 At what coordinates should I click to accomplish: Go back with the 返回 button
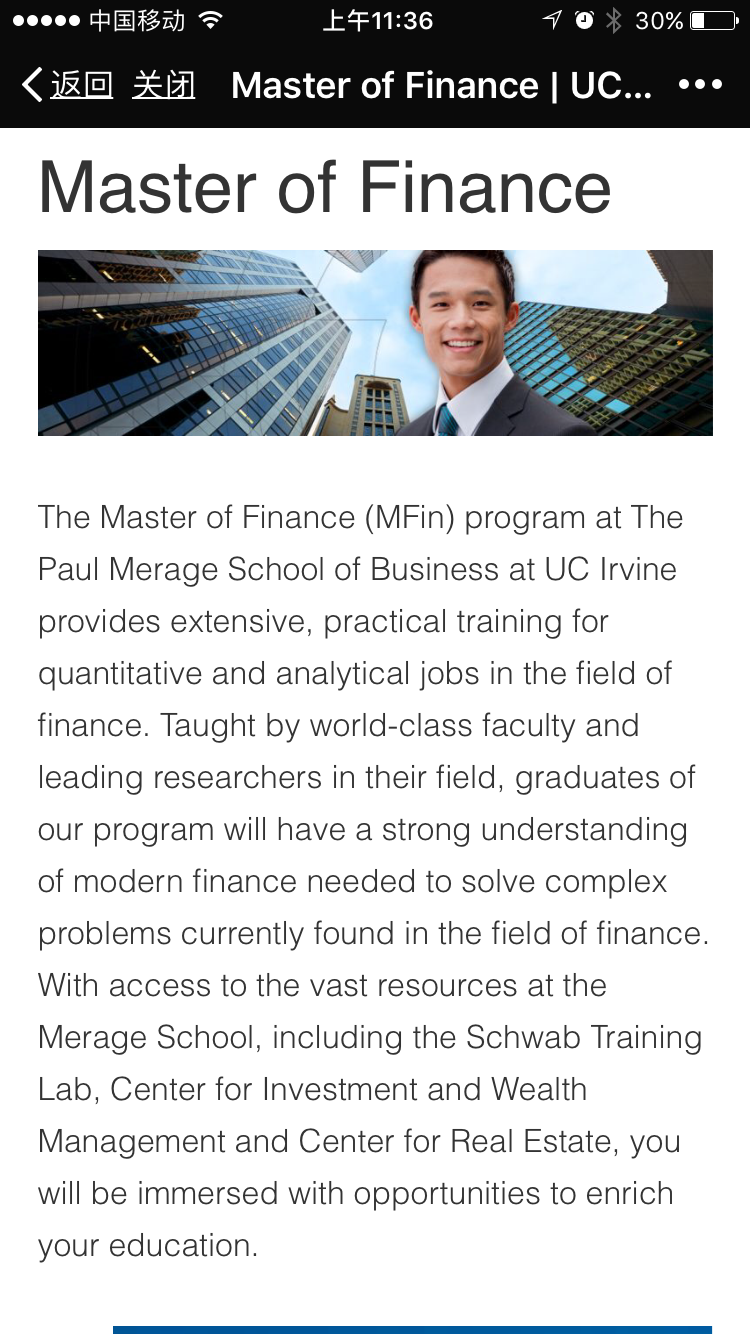[67, 85]
